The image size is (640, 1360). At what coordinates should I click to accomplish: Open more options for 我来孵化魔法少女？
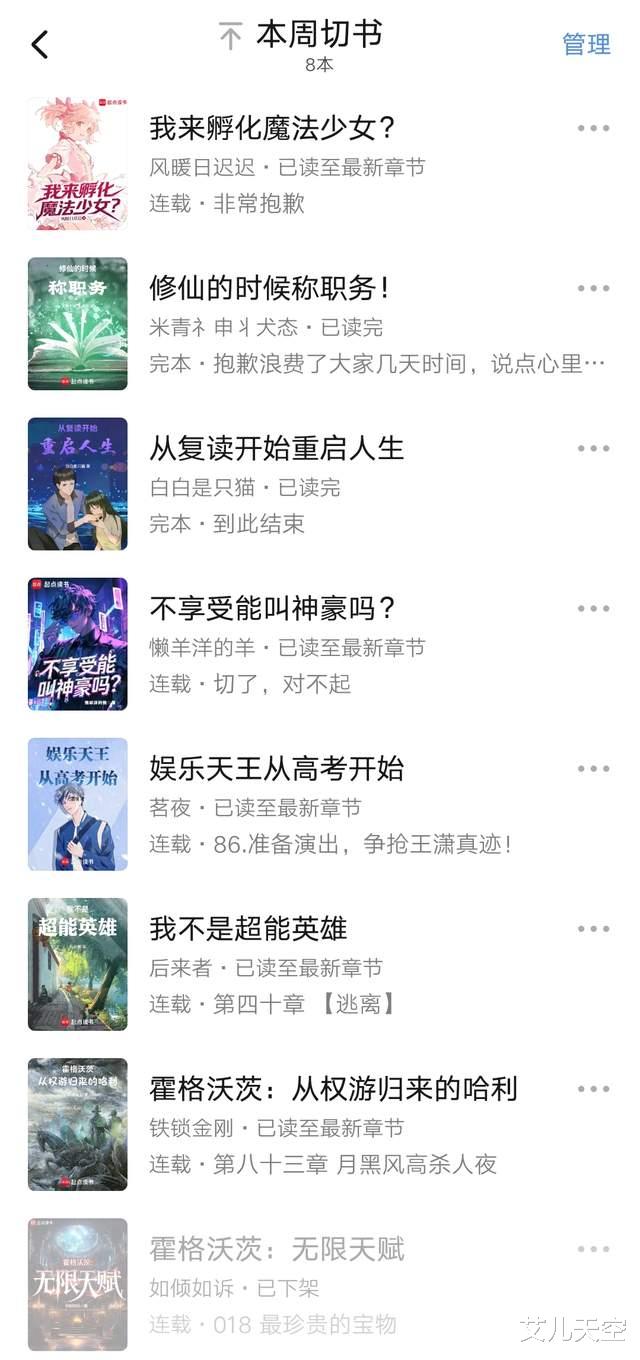pyautogui.click(x=593, y=128)
